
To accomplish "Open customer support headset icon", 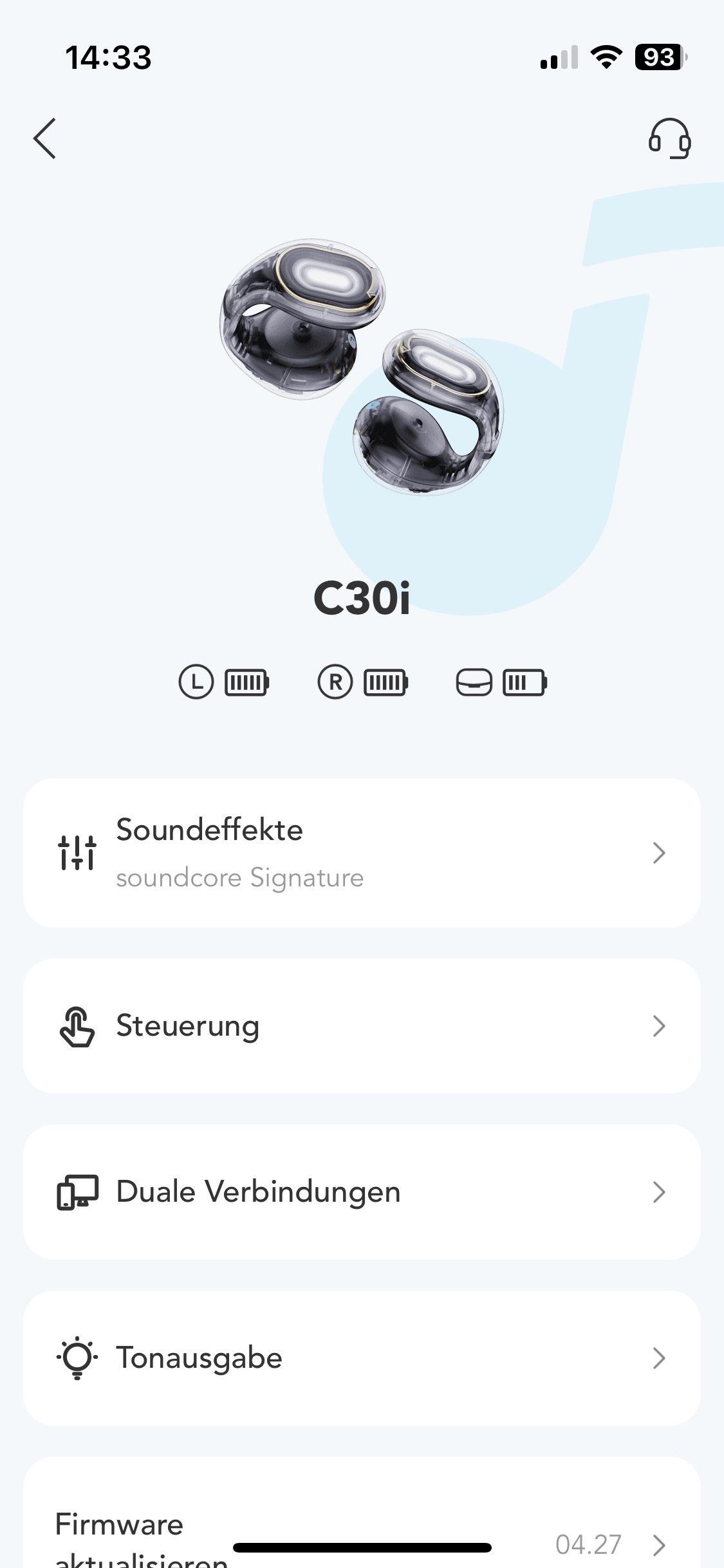I will 669,138.
